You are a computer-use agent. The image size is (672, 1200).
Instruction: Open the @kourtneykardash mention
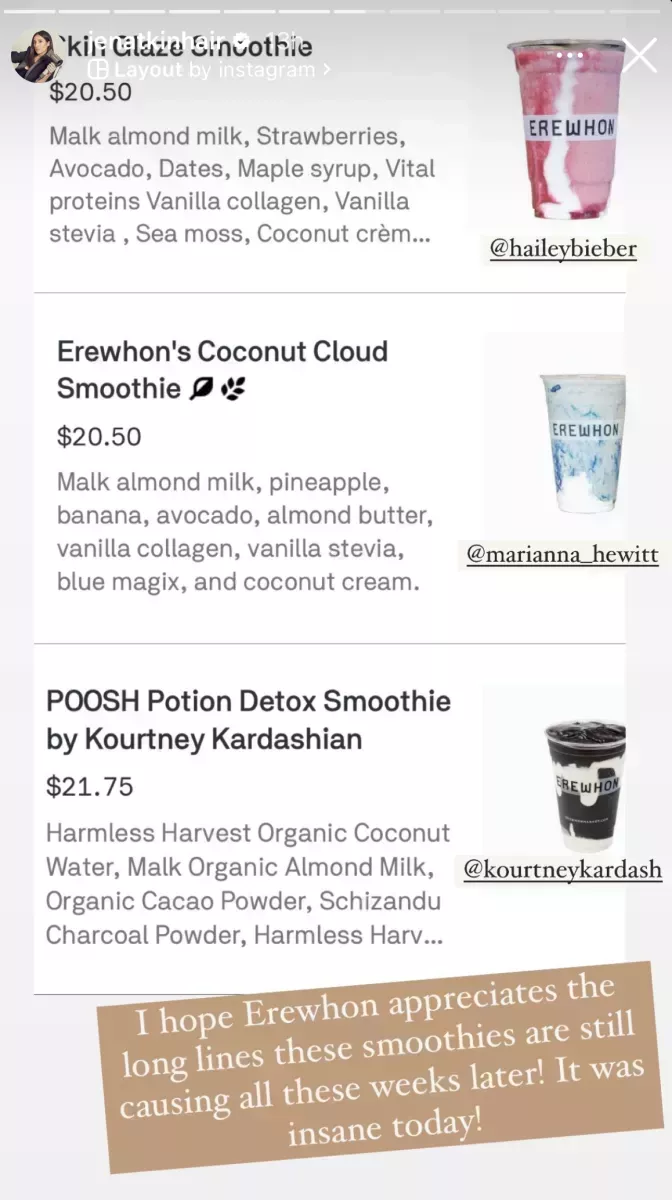562,870
